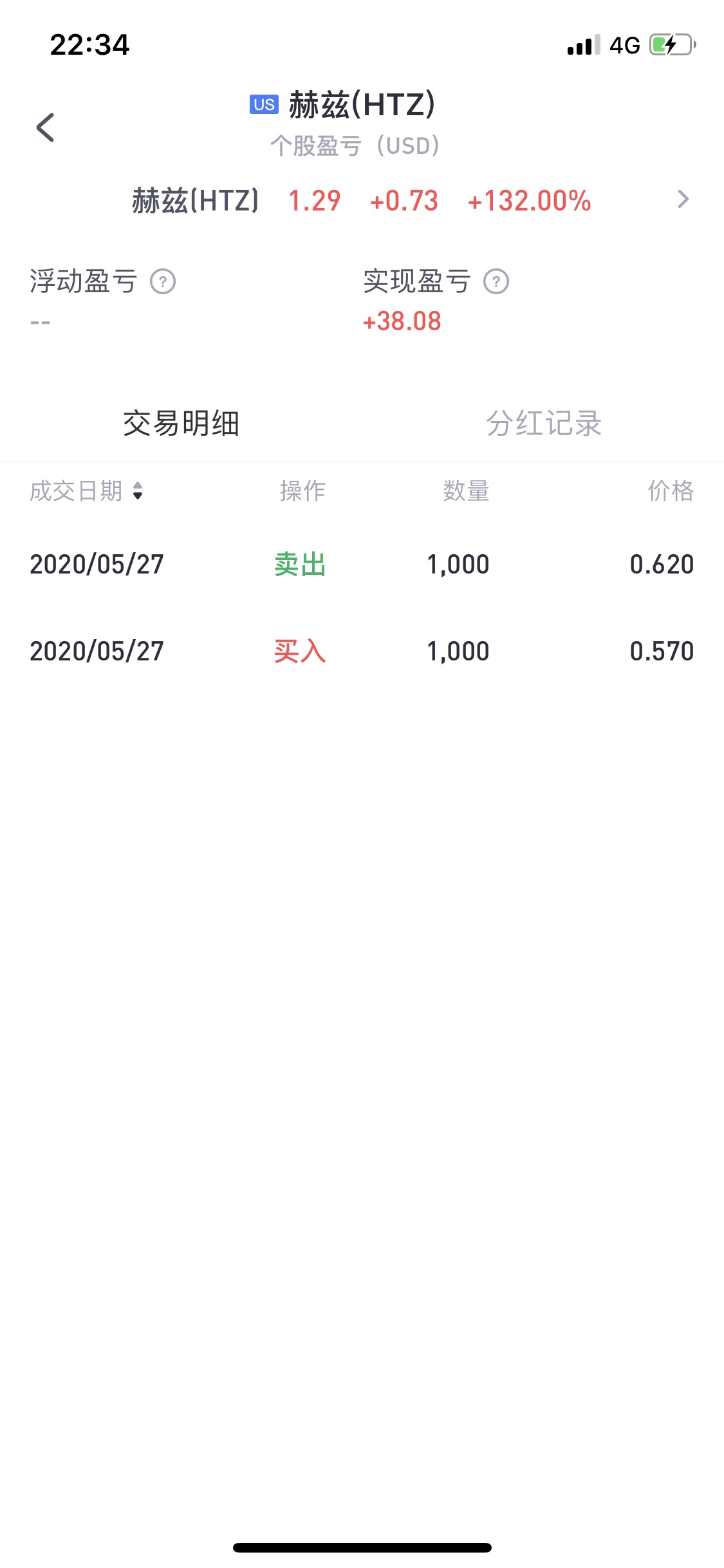
Task: Show help for 浮动盈亏
Action: 163,282
